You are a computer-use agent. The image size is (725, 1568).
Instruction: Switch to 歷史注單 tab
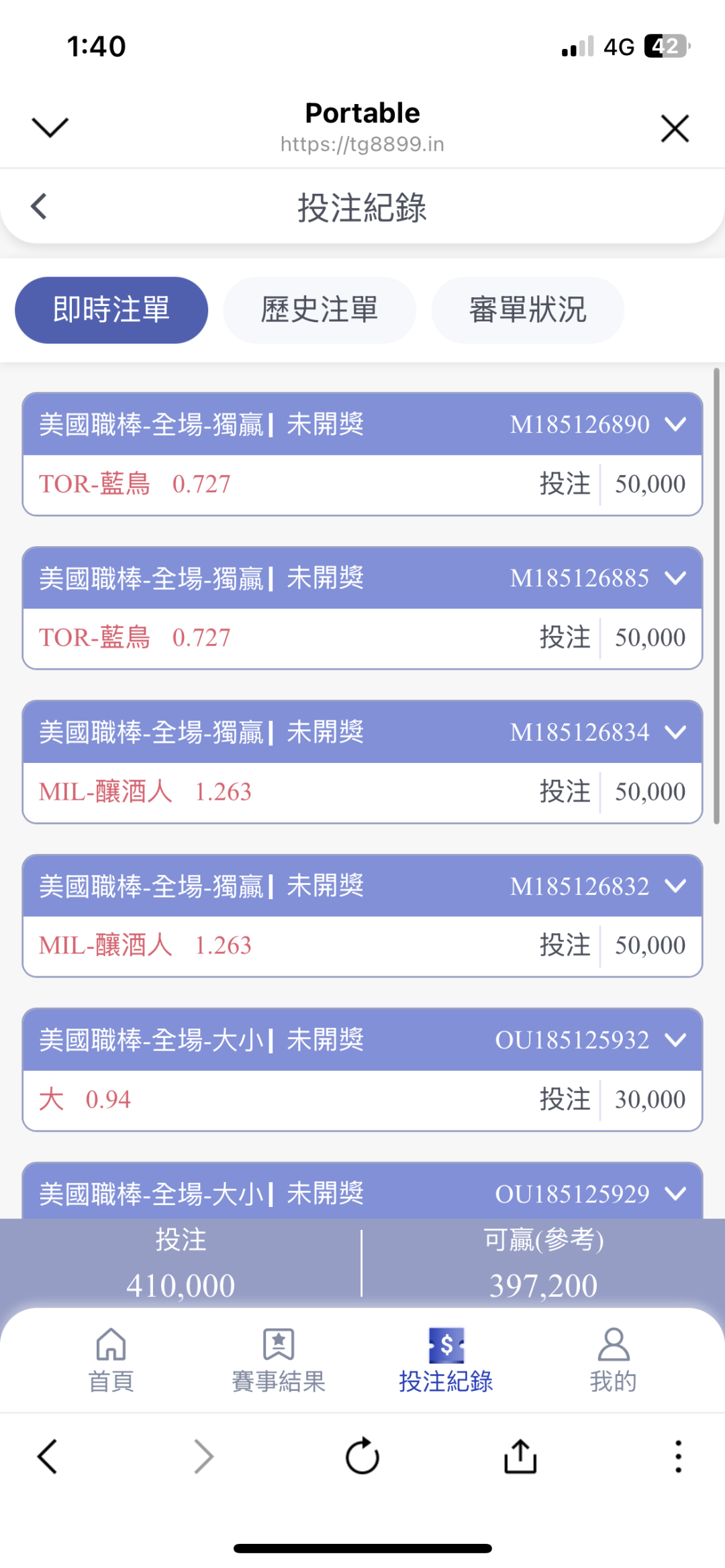[320, 310]
